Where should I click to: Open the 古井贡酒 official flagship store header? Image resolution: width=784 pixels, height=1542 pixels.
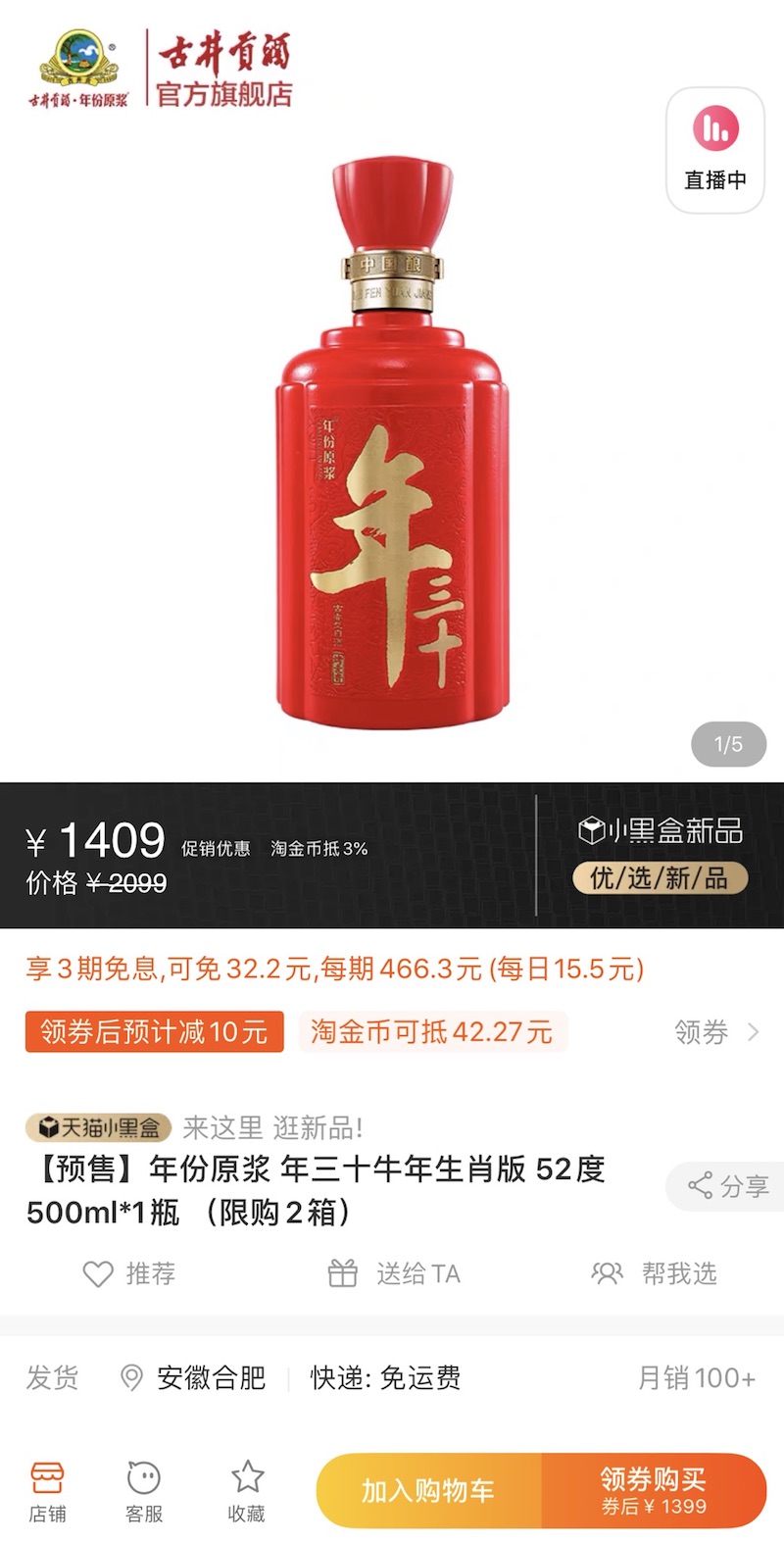[162, 70]
